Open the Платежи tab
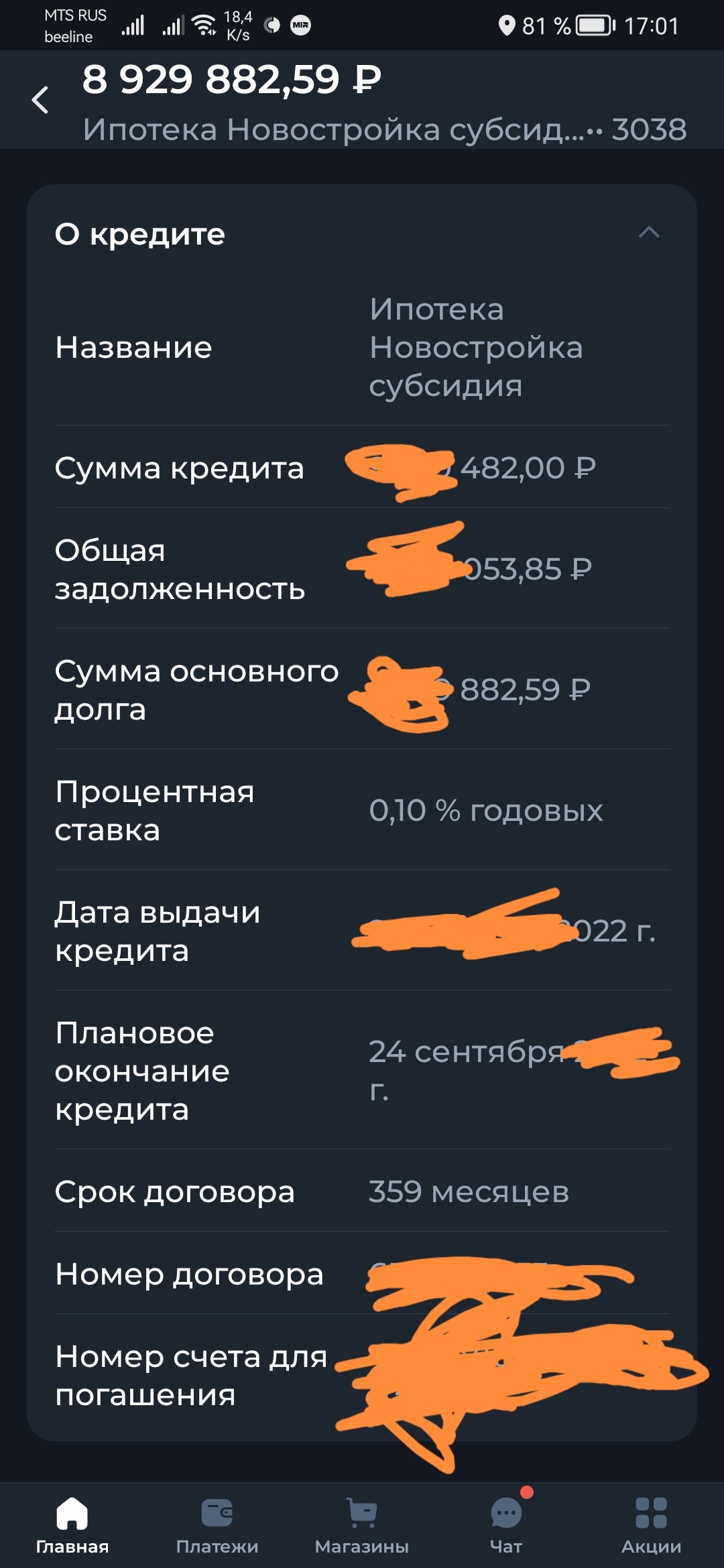 pos(217,1525)
